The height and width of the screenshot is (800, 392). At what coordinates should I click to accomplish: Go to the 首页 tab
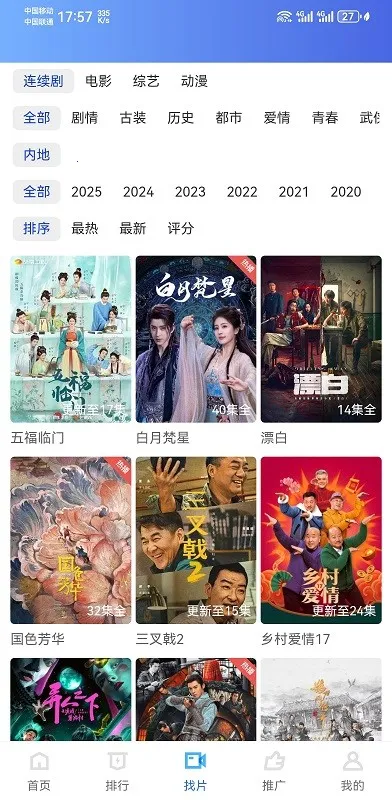click(x=39, y=770)
